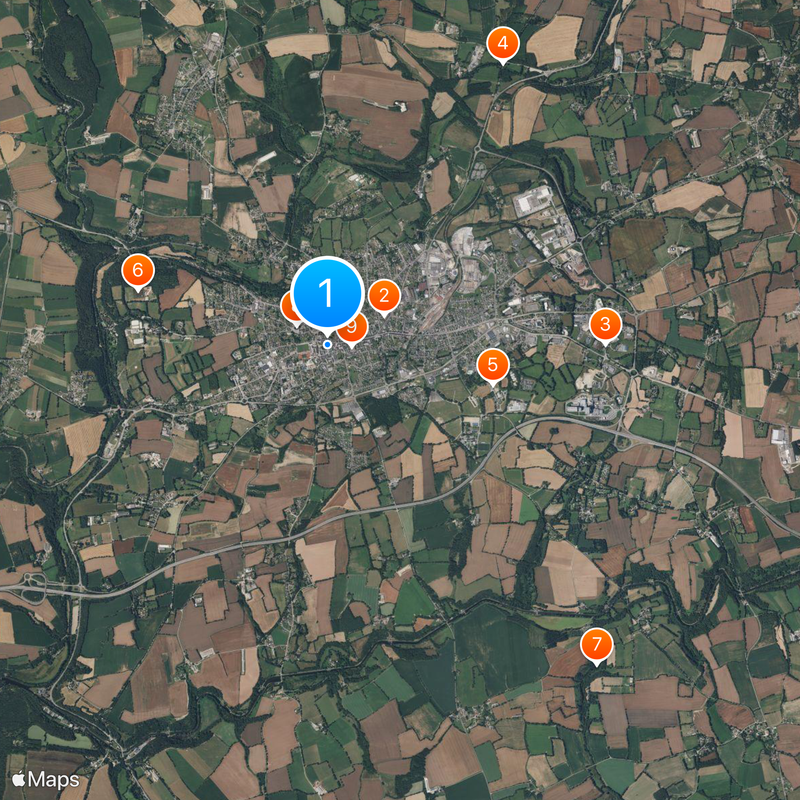800x800 pixels.
Task: Open map pin number 3
Action: point(604,324)
